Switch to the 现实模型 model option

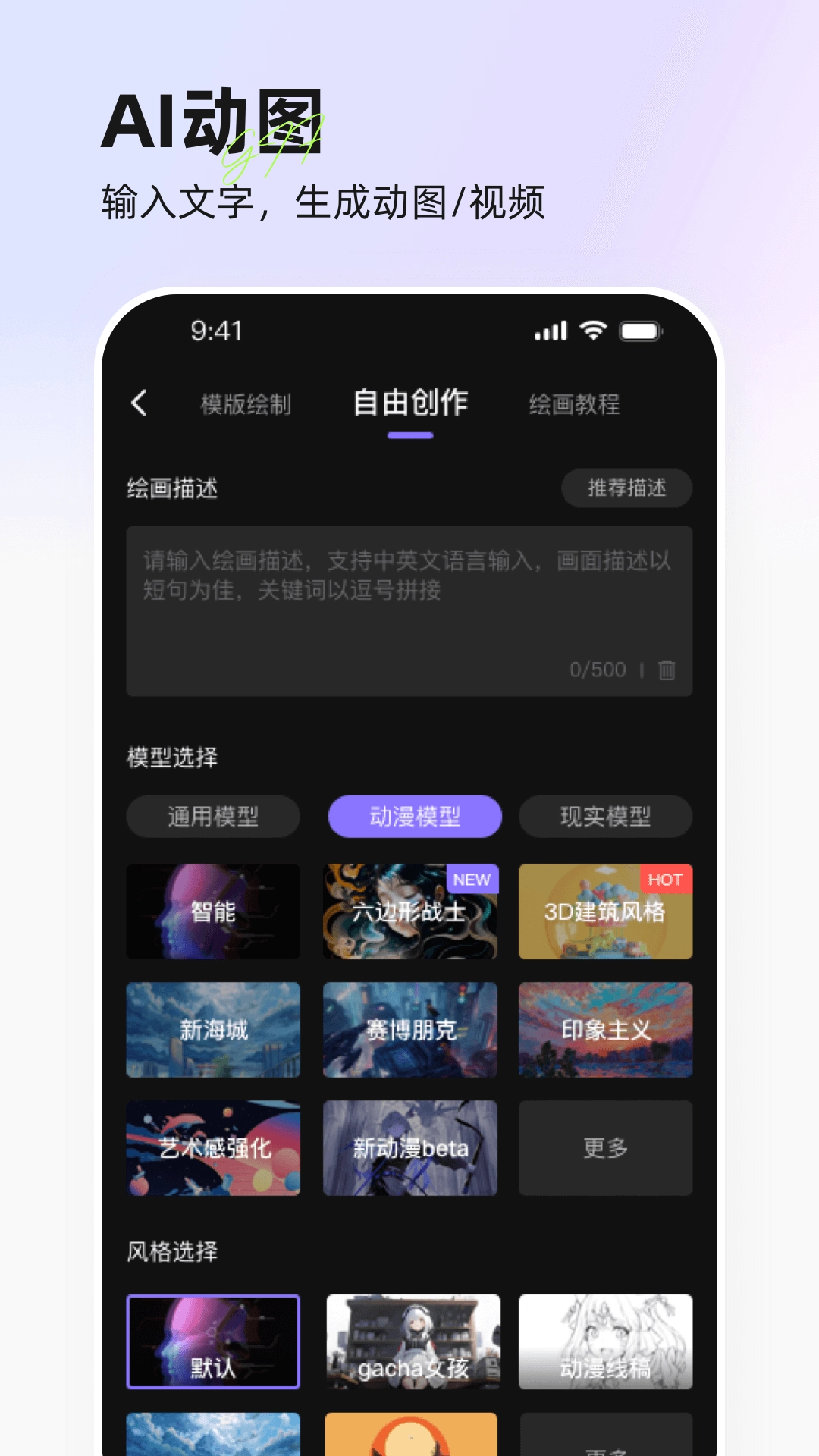[607, 817]
